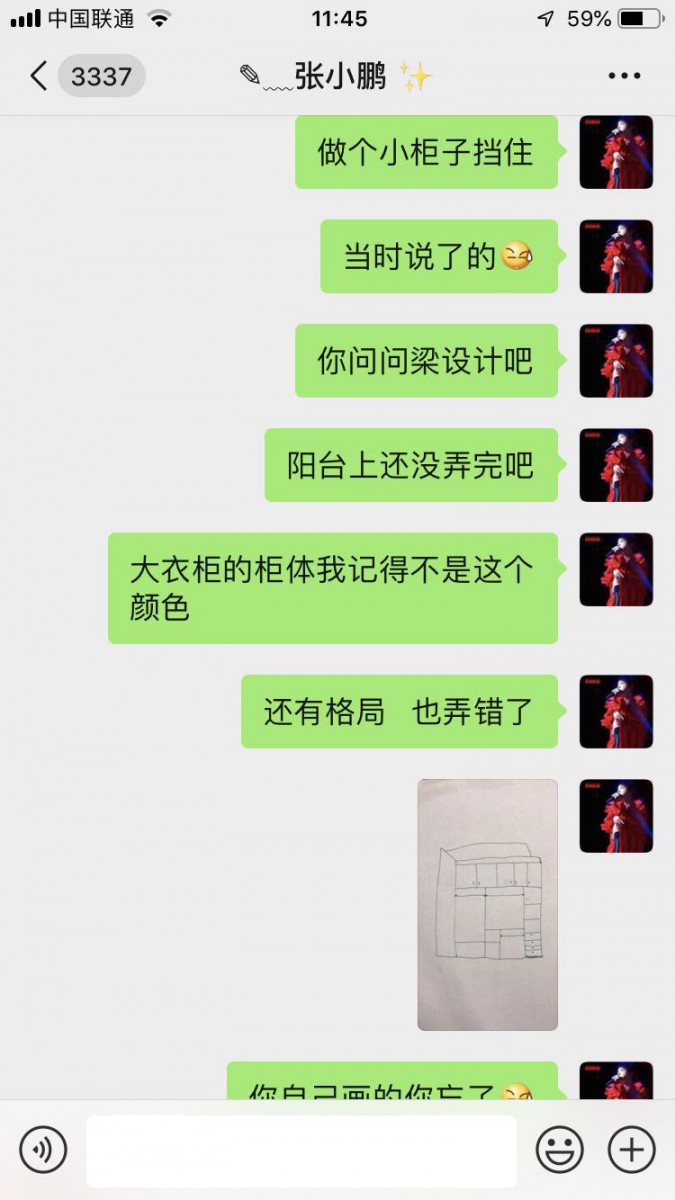Focus the message text field
This screenshot has height=1200, width=675.
click(301, 1150)
